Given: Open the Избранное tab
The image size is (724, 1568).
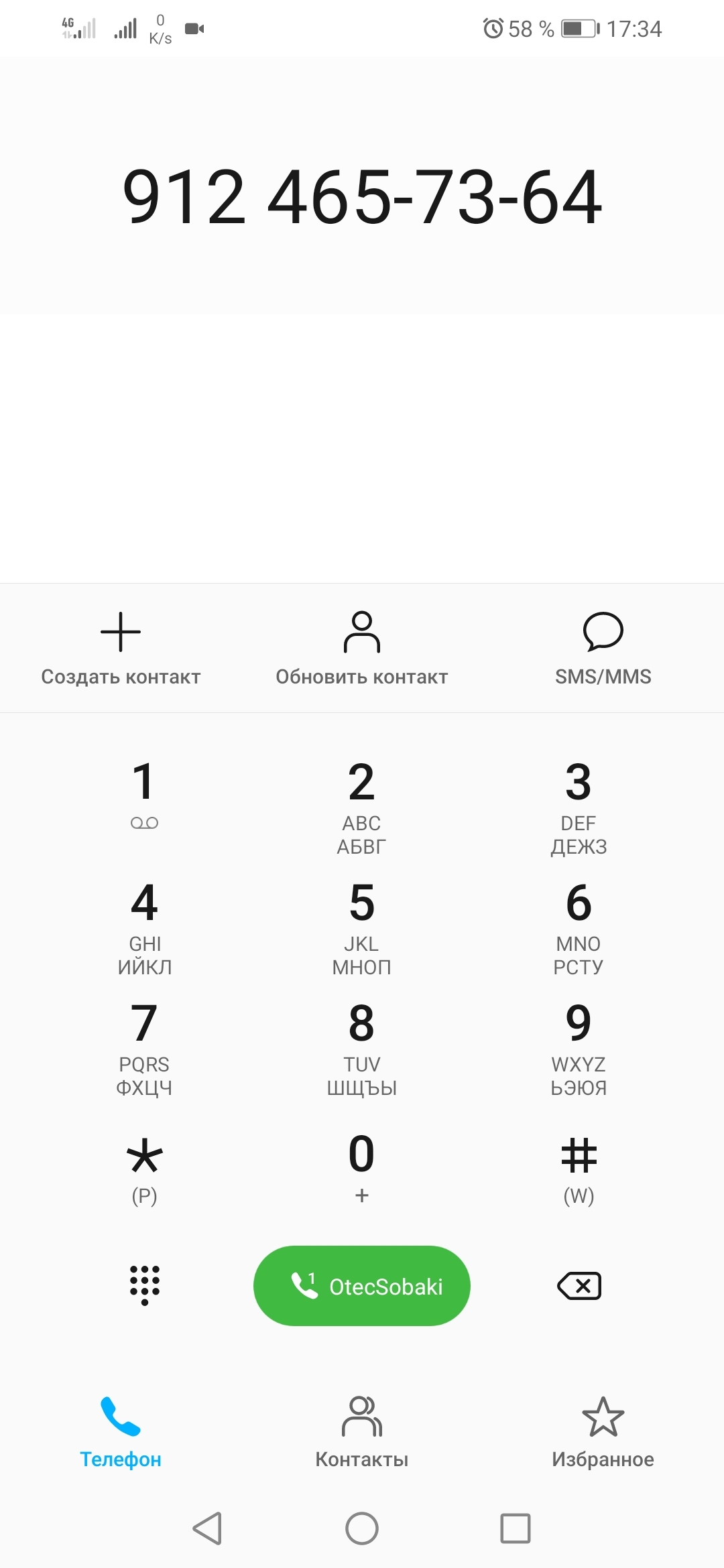Looking at the screenshot, I should coord(603,1431).
